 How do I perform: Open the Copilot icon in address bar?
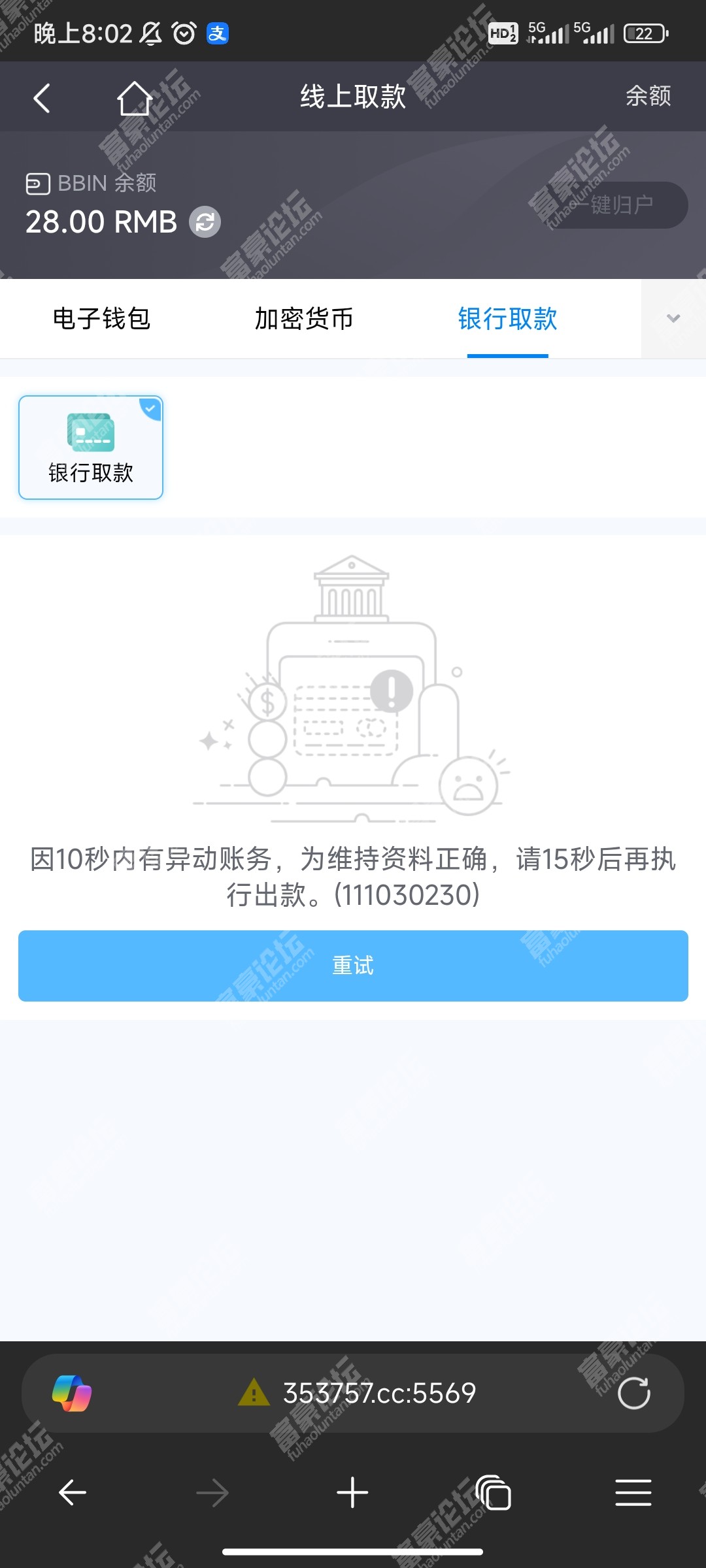72,1394
